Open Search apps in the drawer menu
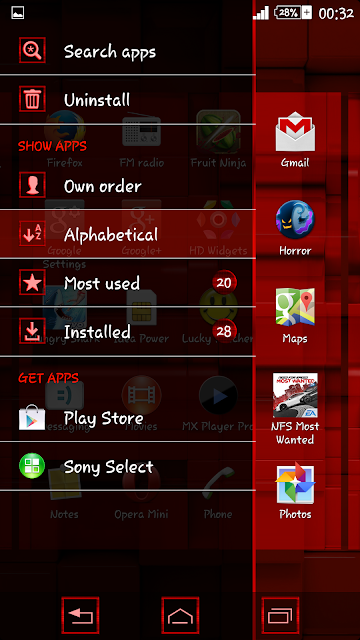 pos(127,51)
